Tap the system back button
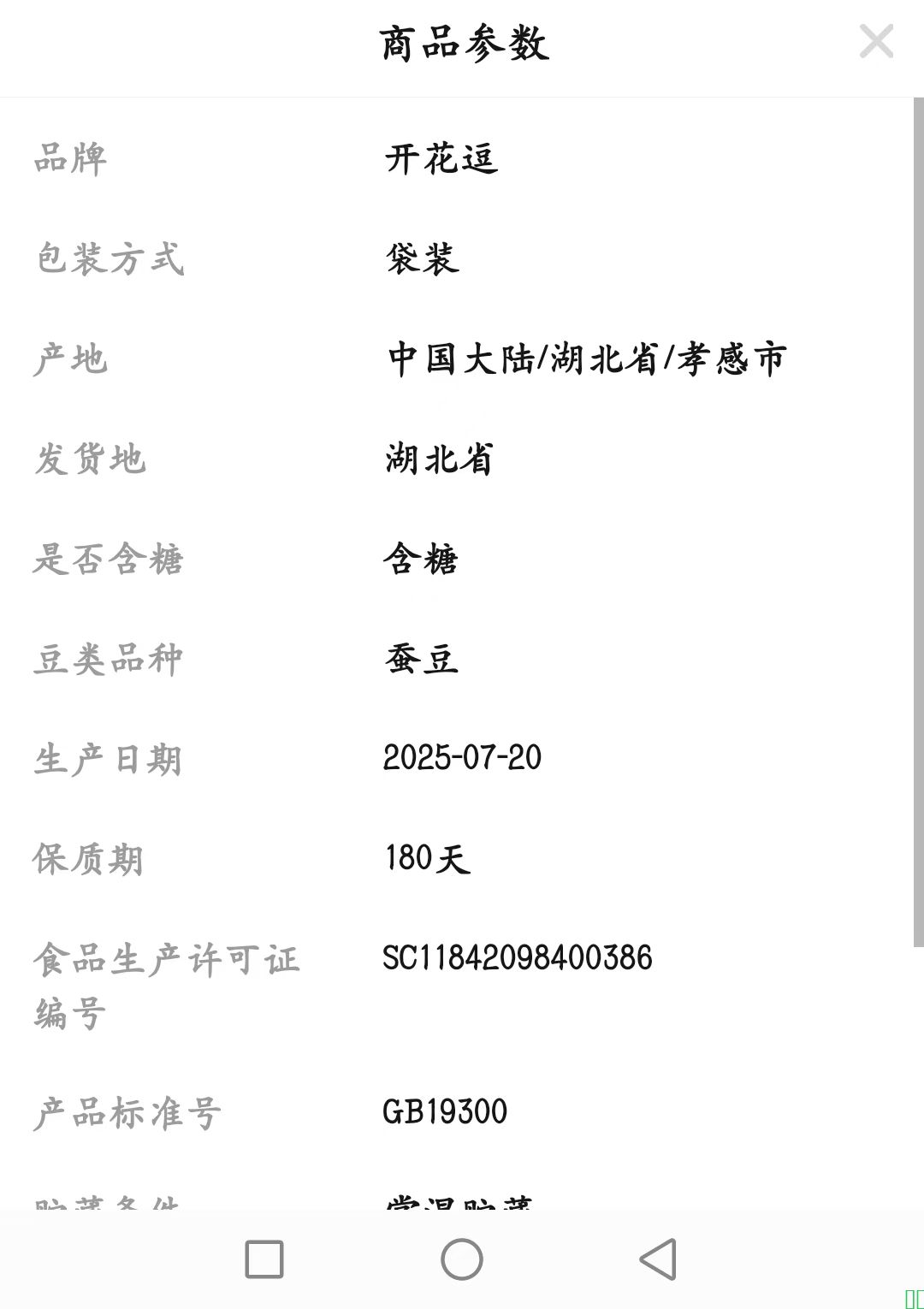This screenshot has height=1309, width=924. click(x=659, y=1259)
